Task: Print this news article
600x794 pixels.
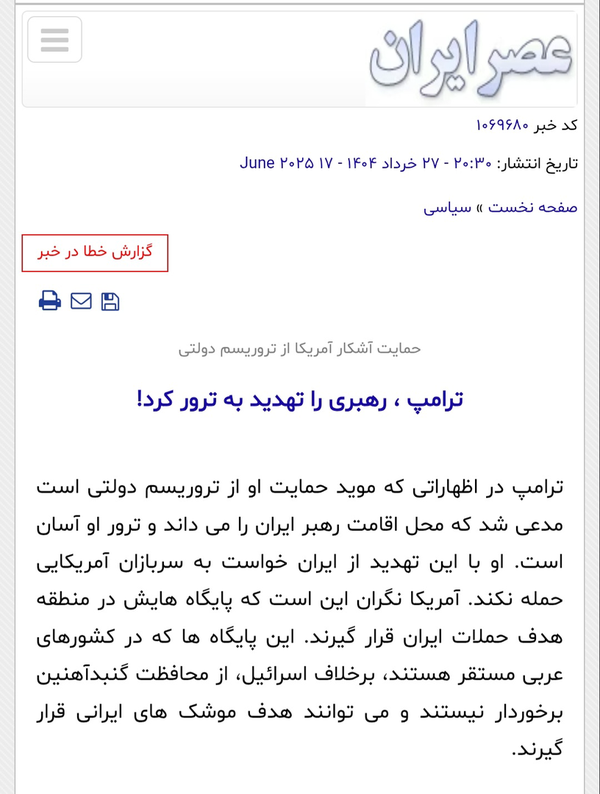Action: pyautogui.click(x=50, y=301)
